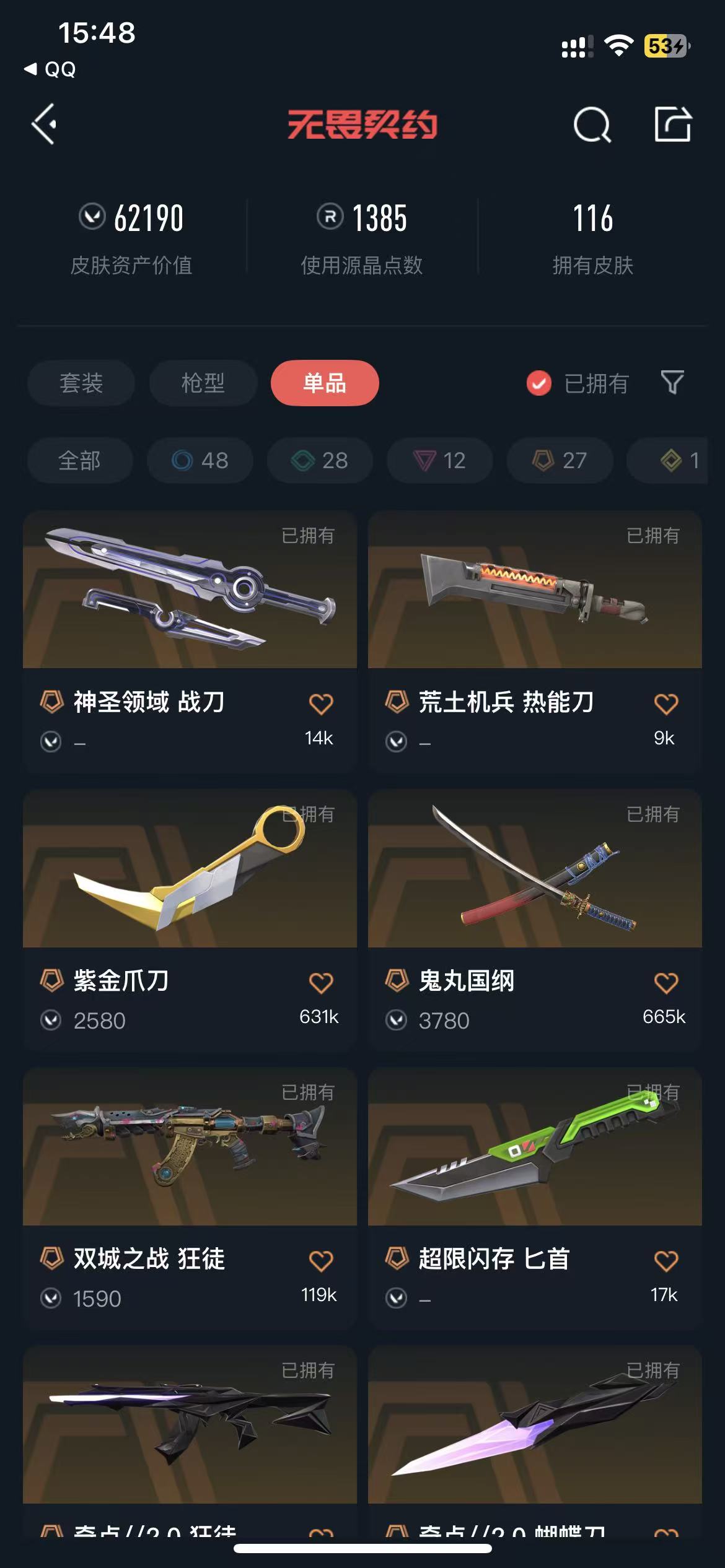Go back using the top-left arrow
Viewport: 725px width, 1568px height.
[x=45, y=124]
